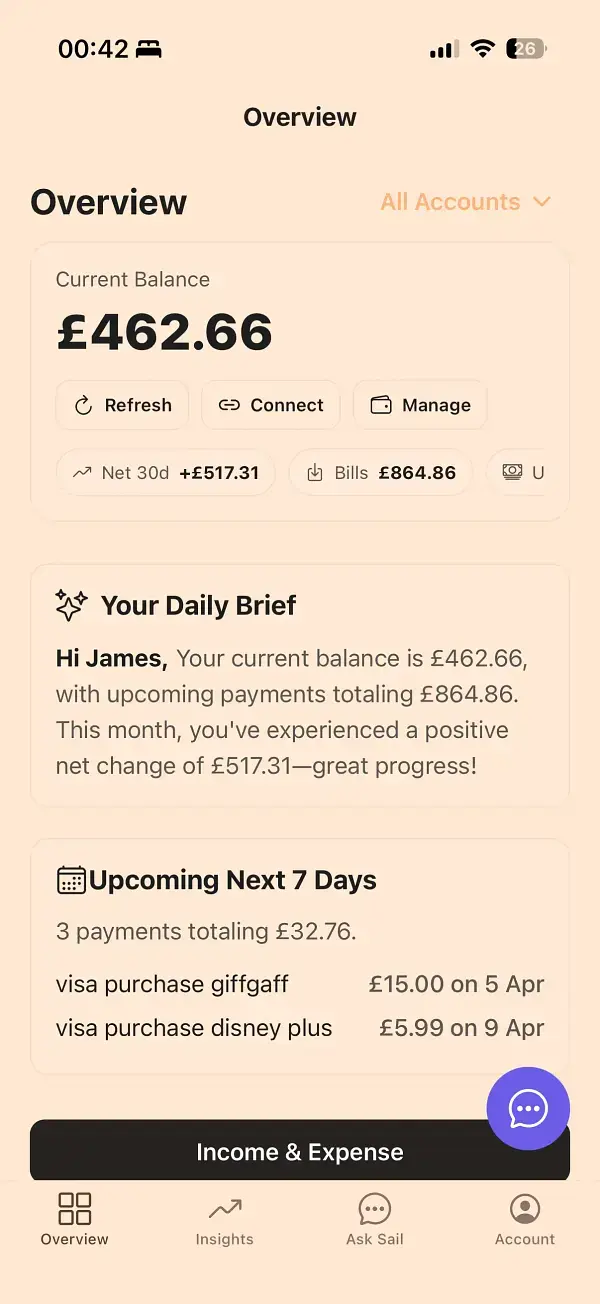This screenshot has width=600, height=1304.
Task: Open the All Accounts dropdown
Action: 465,202
